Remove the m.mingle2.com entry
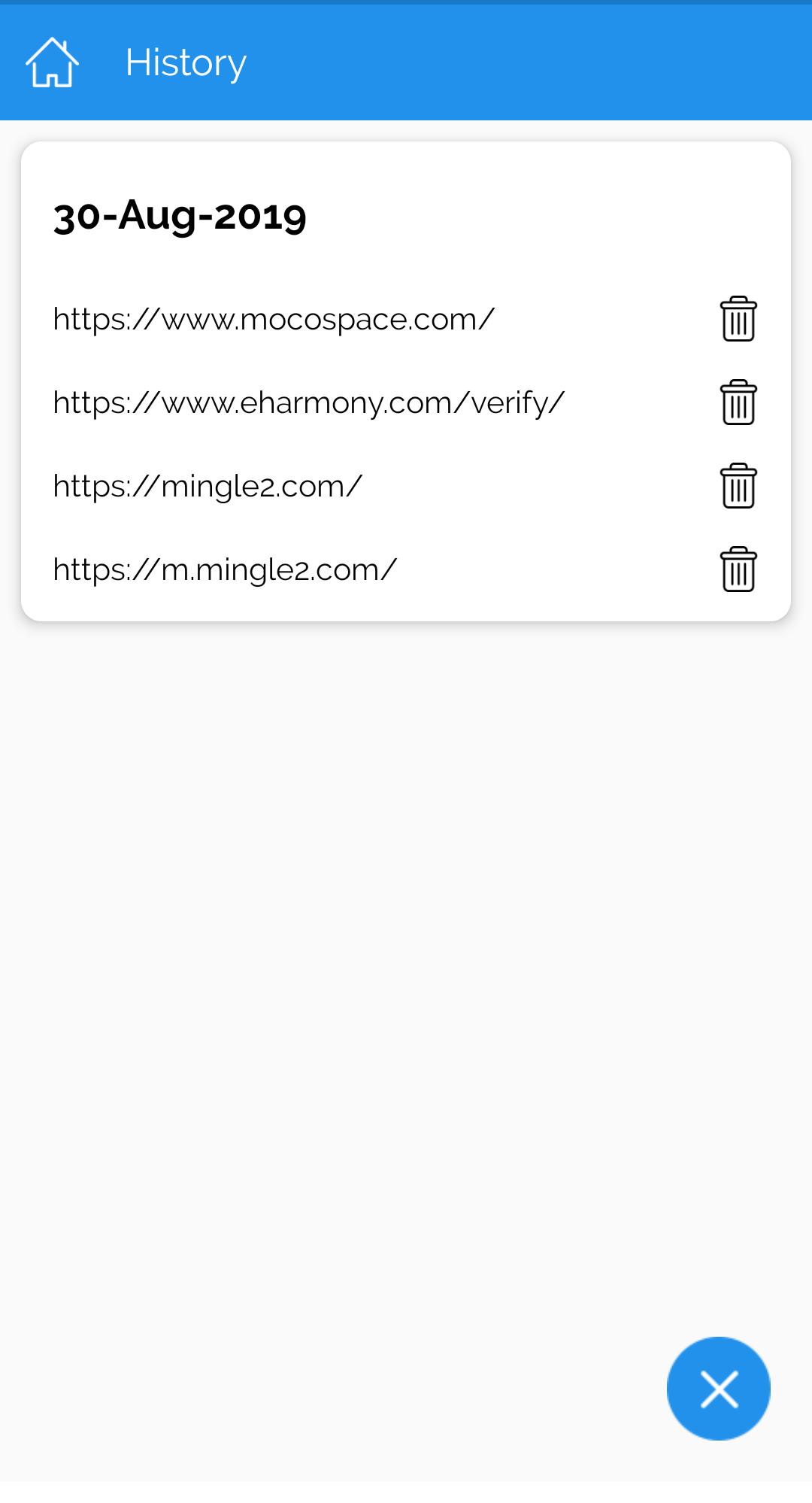This screenshot has width=812, height=1503. [x=738, y=569]
